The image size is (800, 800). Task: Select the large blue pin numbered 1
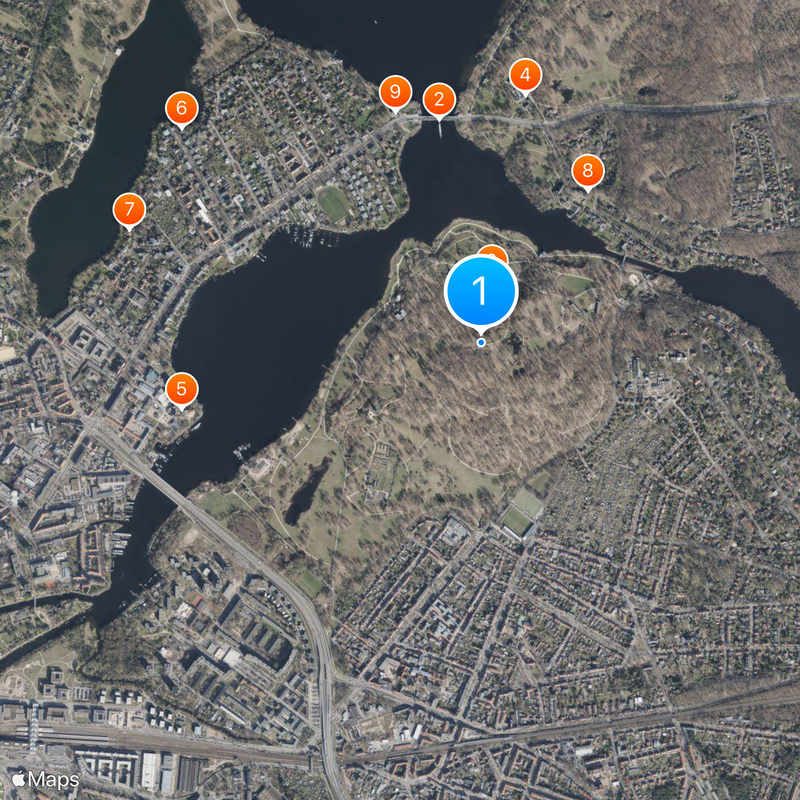pyautogui.click(x=480, y=291)
